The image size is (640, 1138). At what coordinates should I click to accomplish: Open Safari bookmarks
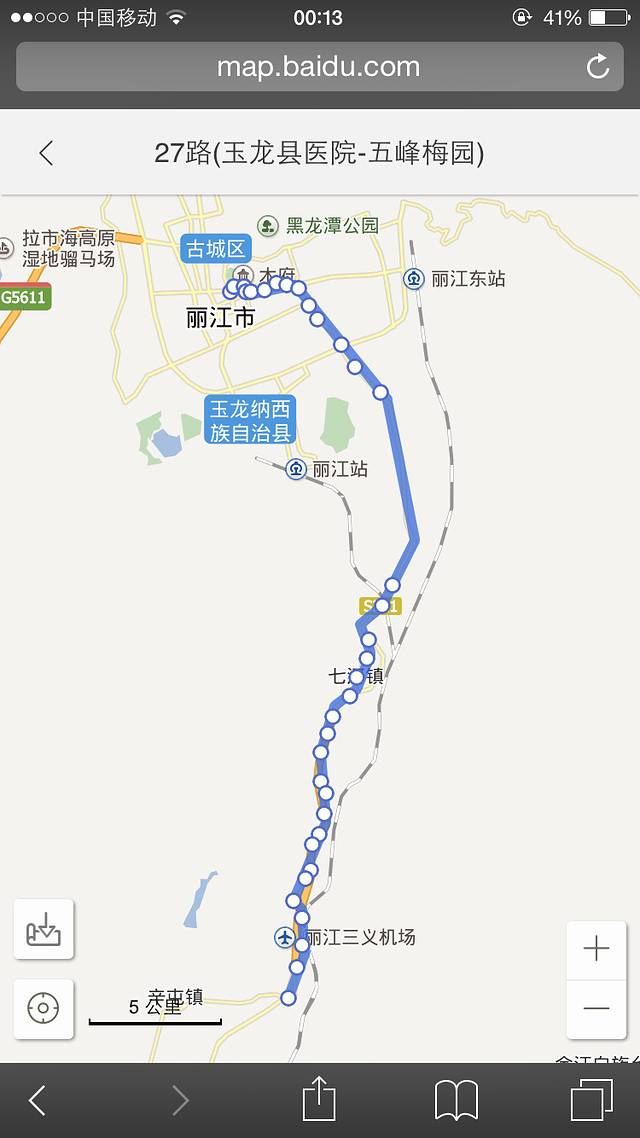pos(456,1100)
